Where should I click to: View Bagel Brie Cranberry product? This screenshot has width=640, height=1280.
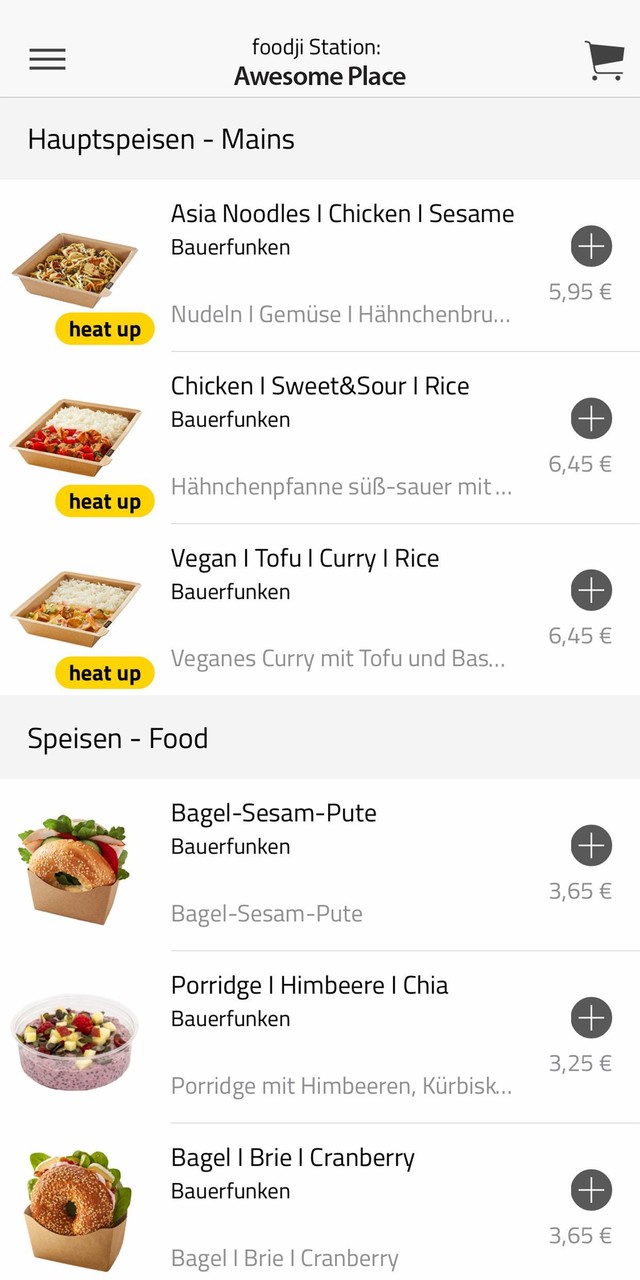point(293,1158)
